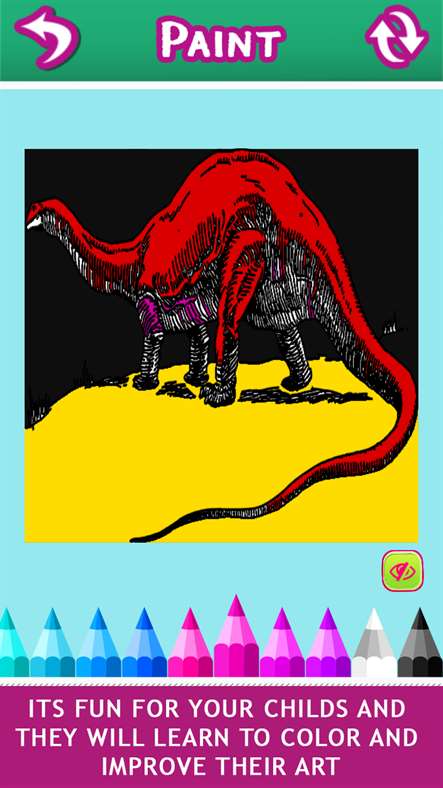Select the black colored pencil

[x=420, y=642]
